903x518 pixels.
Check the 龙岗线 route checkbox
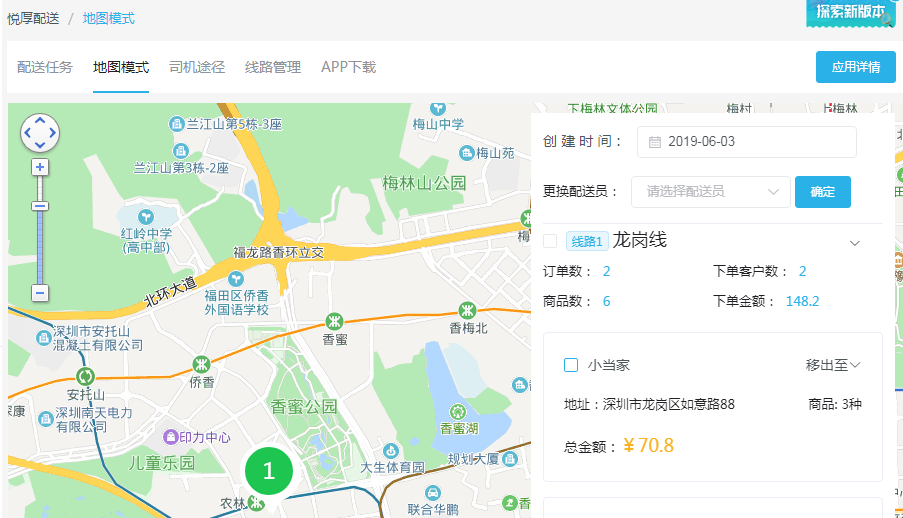click(x=550, y=241)
